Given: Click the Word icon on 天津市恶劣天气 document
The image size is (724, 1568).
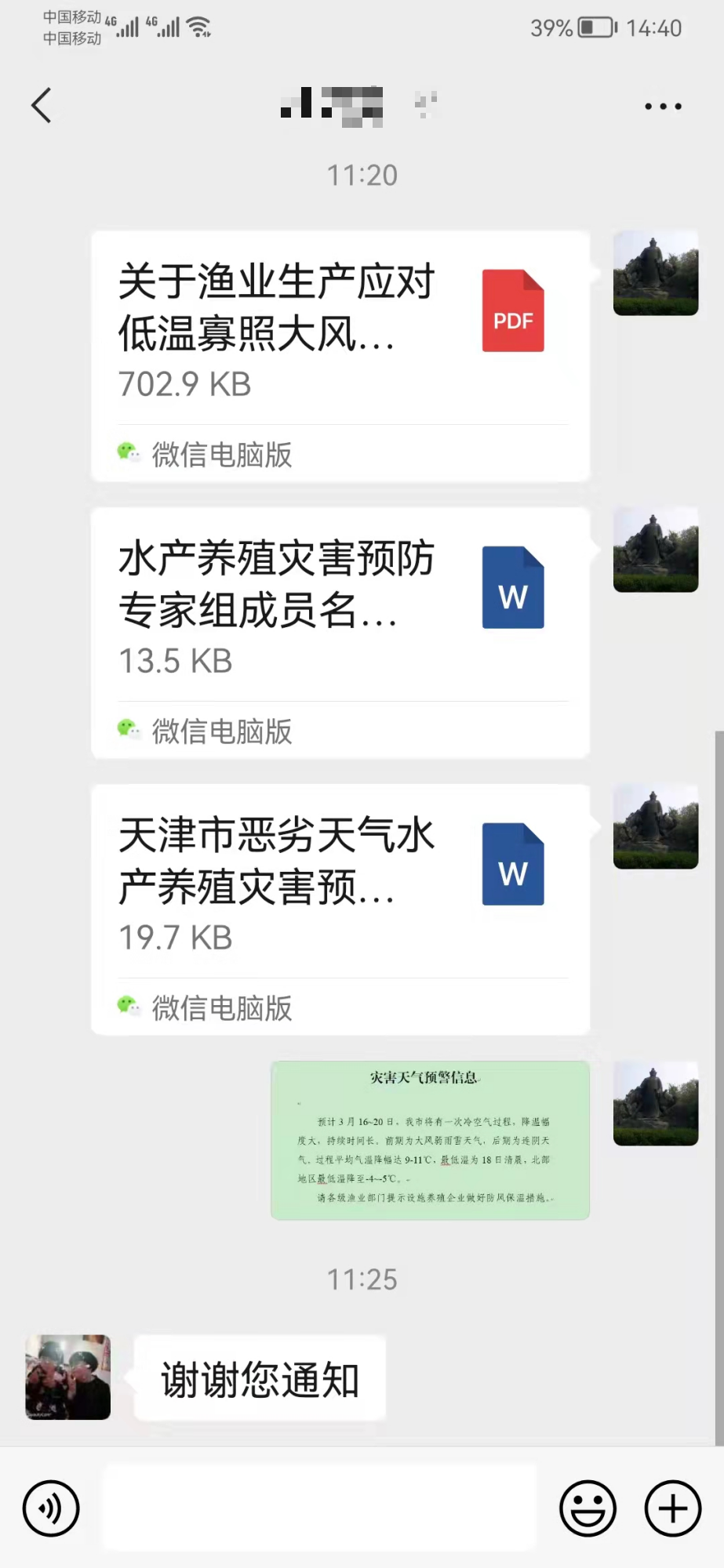Looking at the screenshot, I should pos(512,865).
